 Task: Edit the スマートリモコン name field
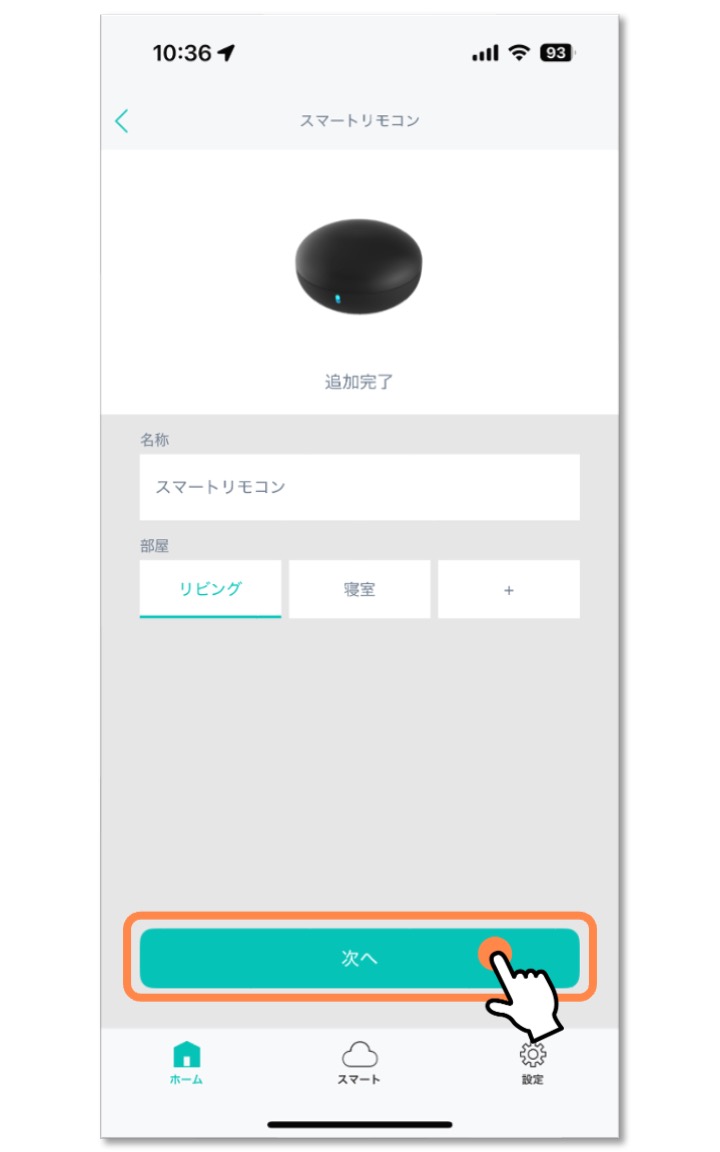point(359,487)
